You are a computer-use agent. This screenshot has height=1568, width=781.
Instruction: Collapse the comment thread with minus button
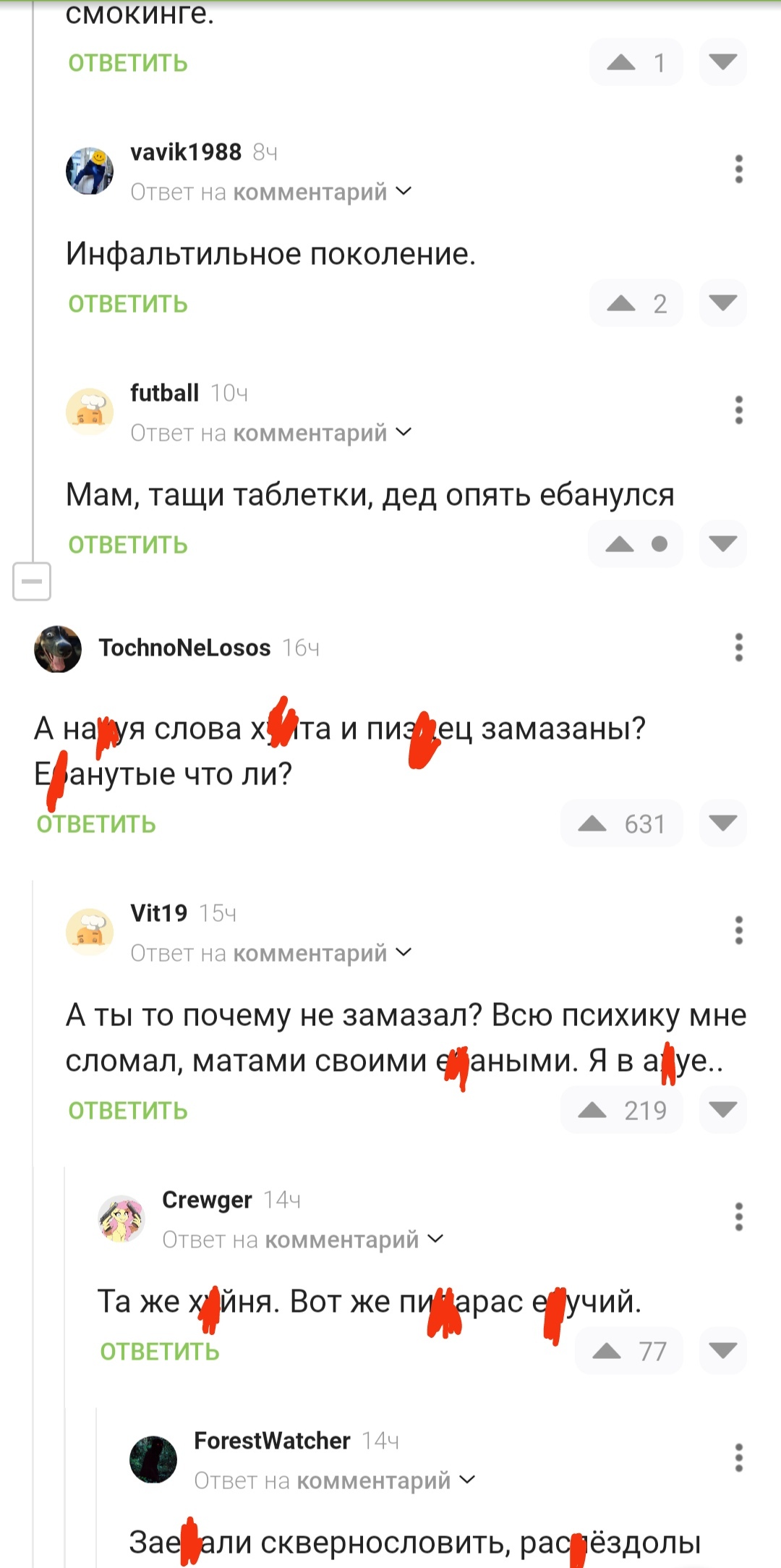click(x=32, y=581)
